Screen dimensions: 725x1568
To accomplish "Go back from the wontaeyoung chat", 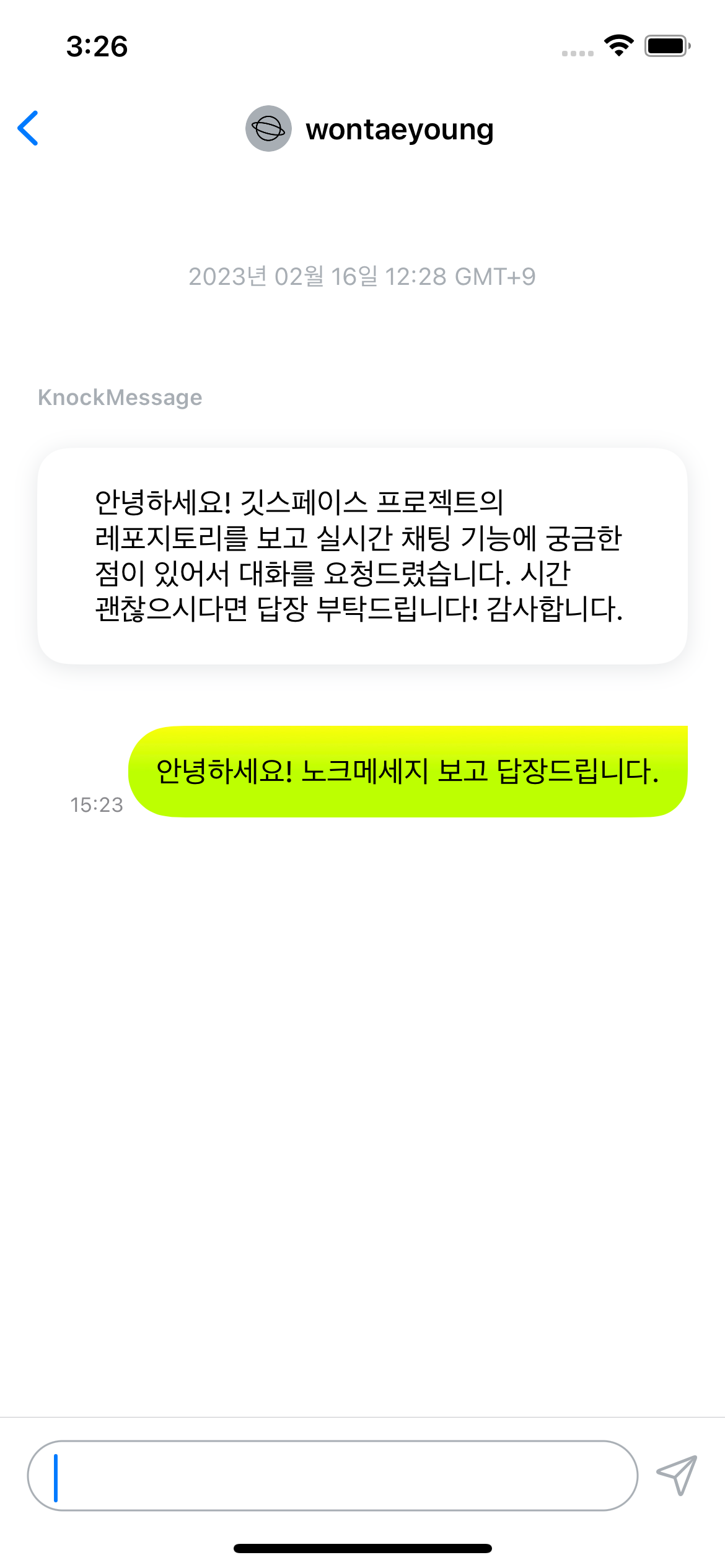I will pyautogui.click(x=29, y=128).
